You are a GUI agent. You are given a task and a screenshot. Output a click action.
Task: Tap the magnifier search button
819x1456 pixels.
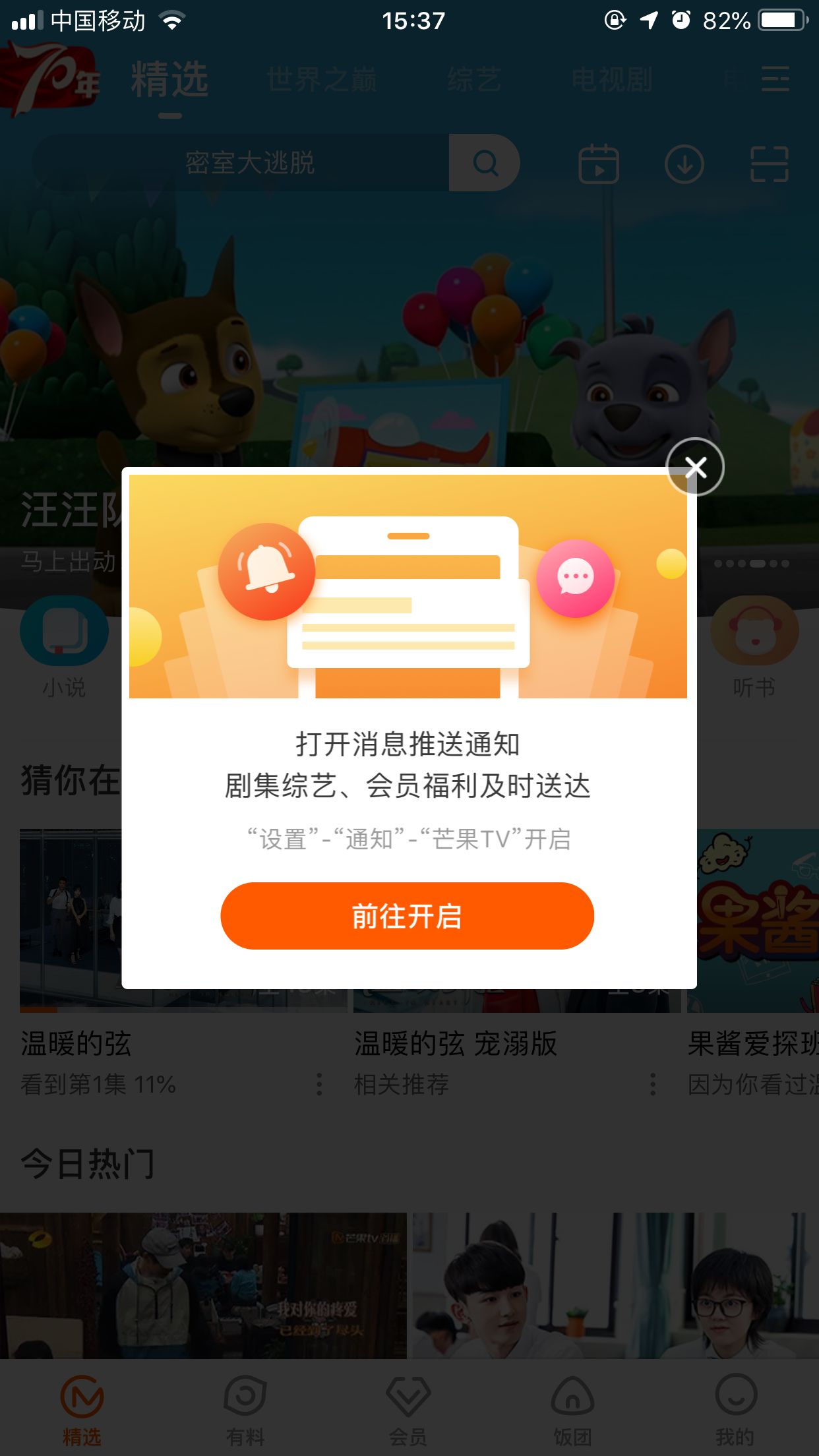(x=485, y=163)
